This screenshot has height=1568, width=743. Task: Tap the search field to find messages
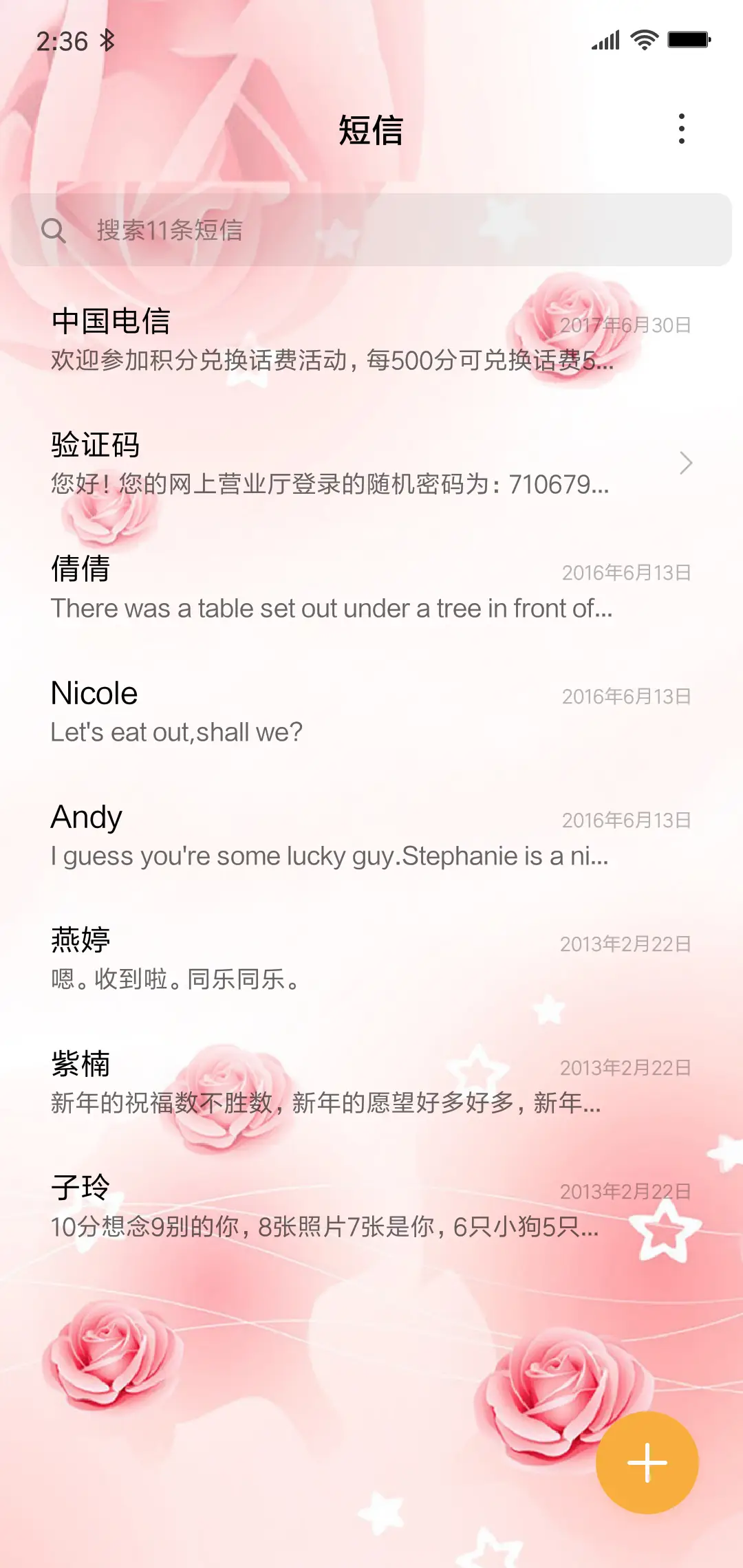tap(371, 230)
